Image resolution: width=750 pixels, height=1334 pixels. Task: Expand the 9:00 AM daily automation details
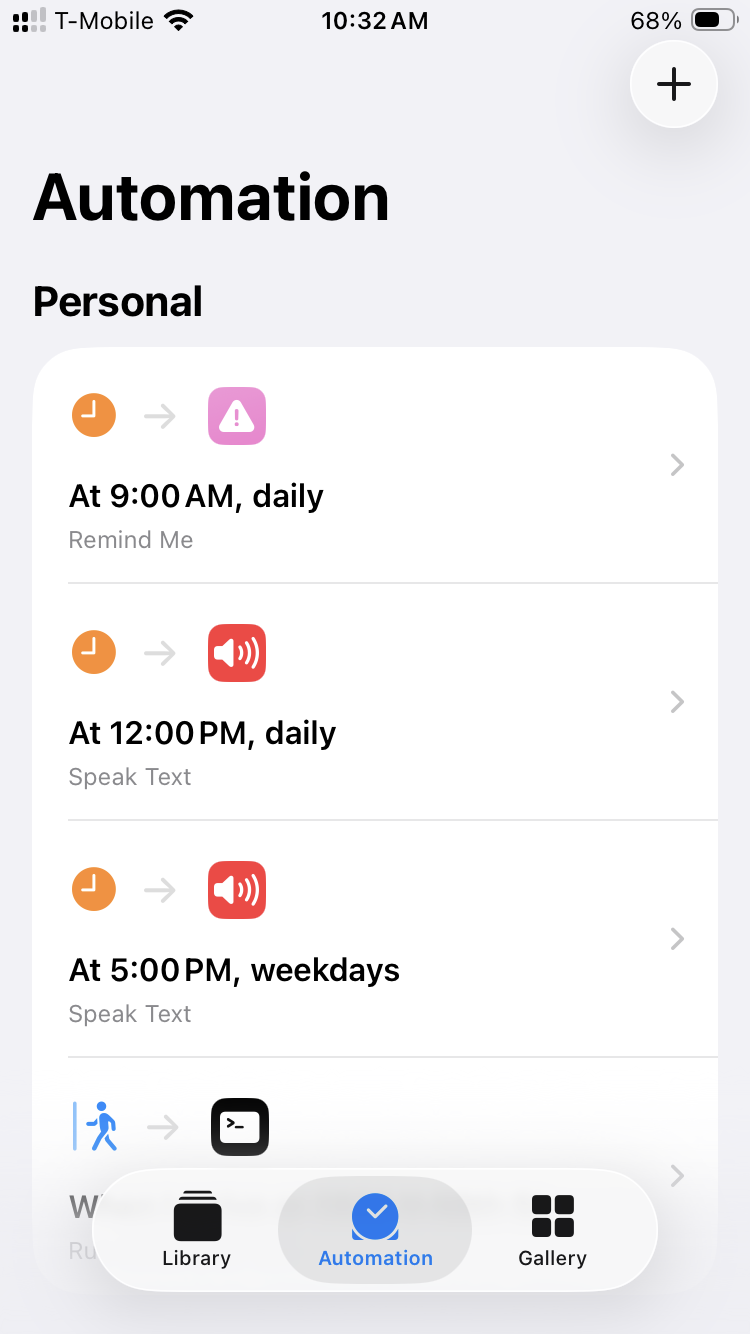tap(677, 465)
